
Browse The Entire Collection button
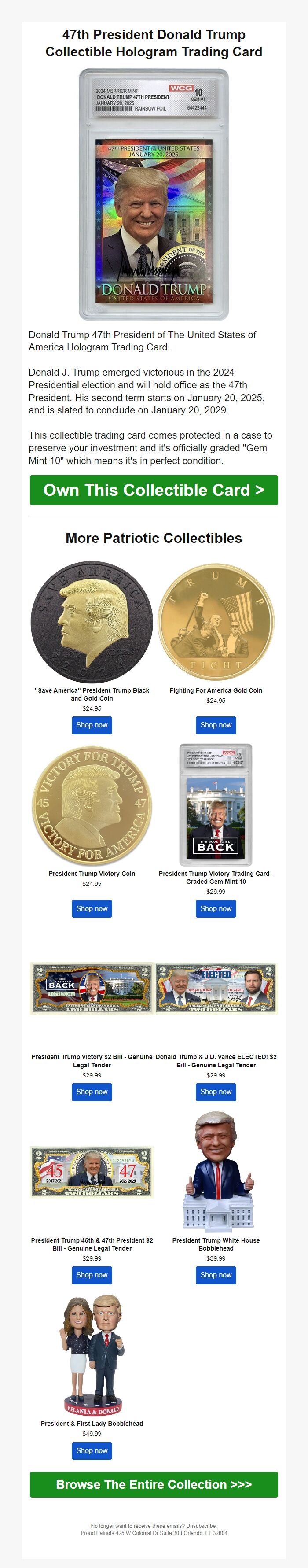(x=154, y=1485)
